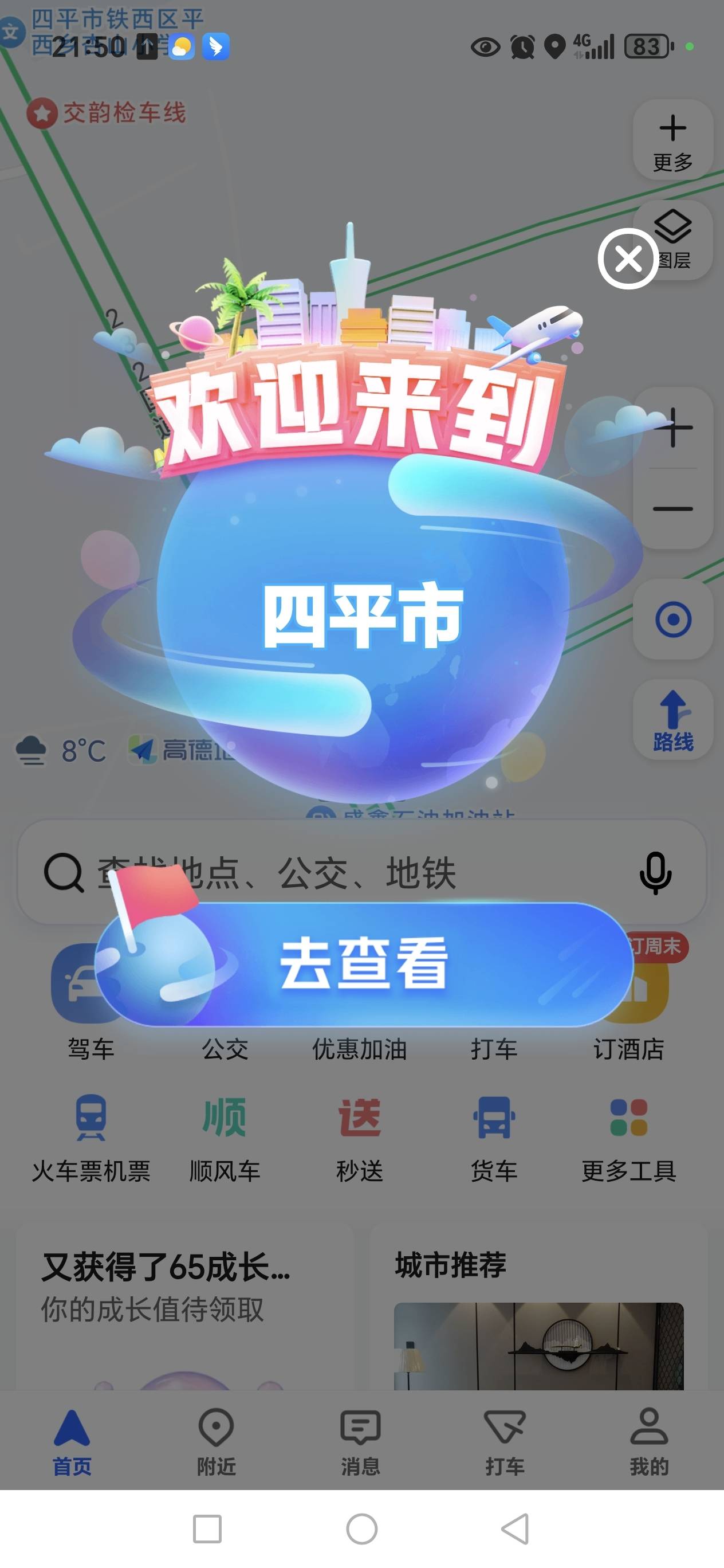Go back using system back button
The height and width of the screenshot is (1568, 724).
point(516,1529)
